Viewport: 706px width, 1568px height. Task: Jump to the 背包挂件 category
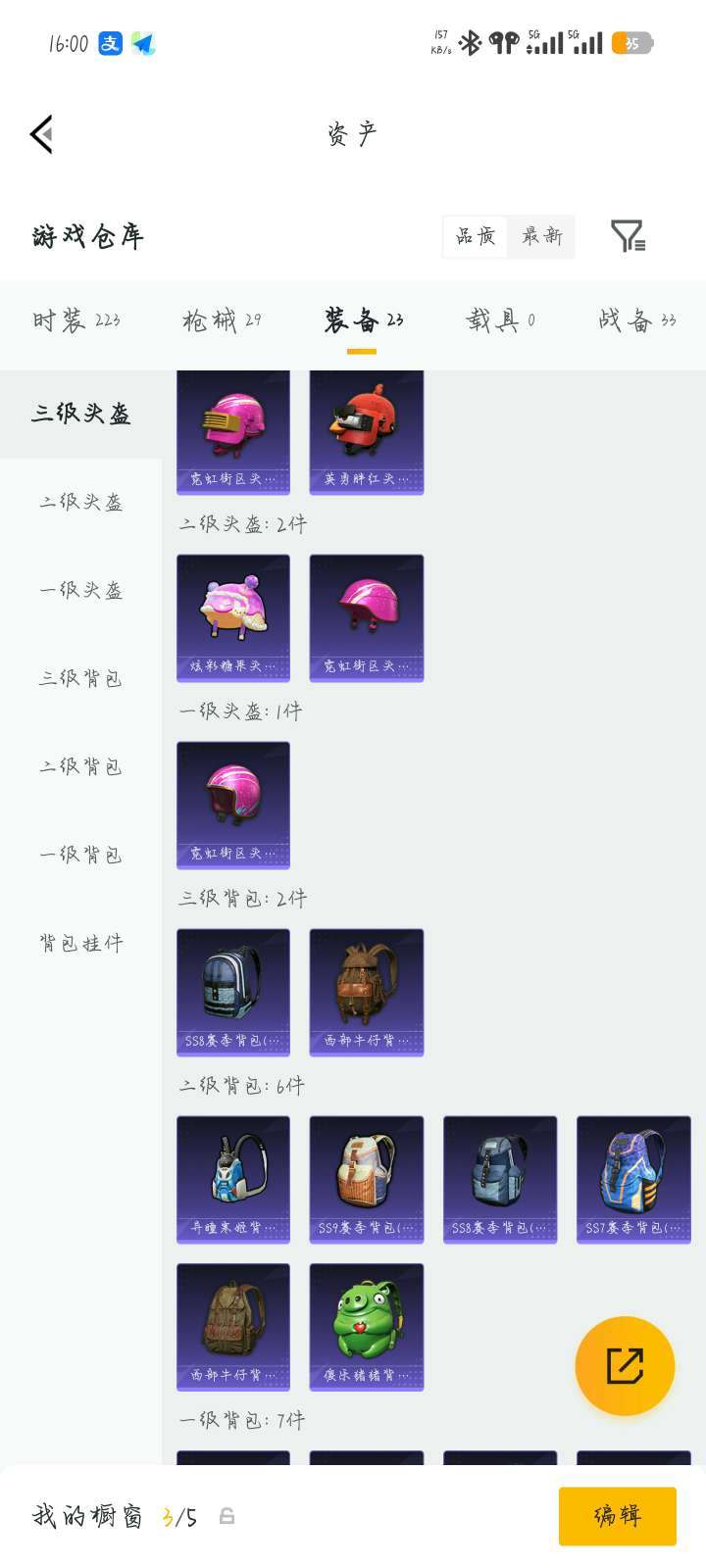tap(80, 943)
